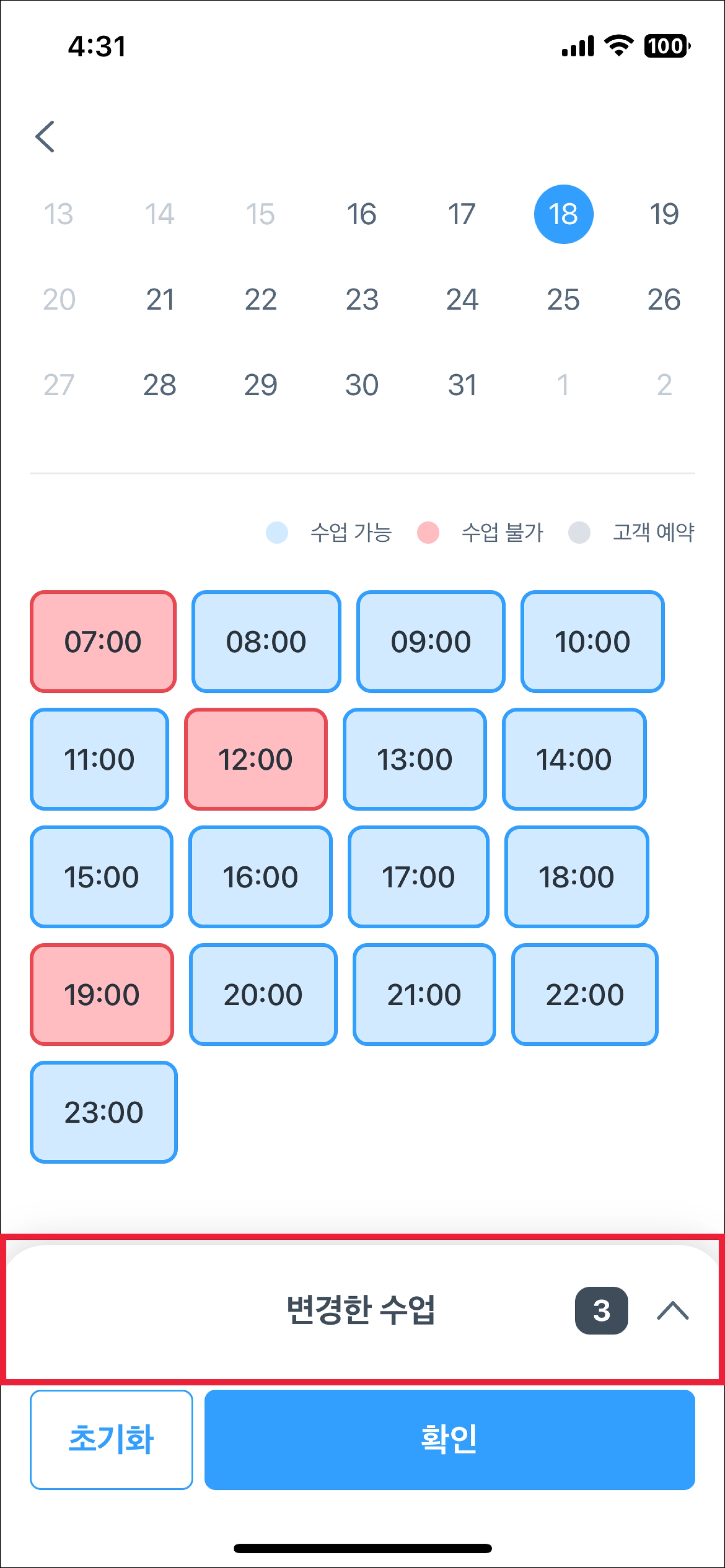
Task: Mark the 16:00 time slot
Action: pos(260,877)
